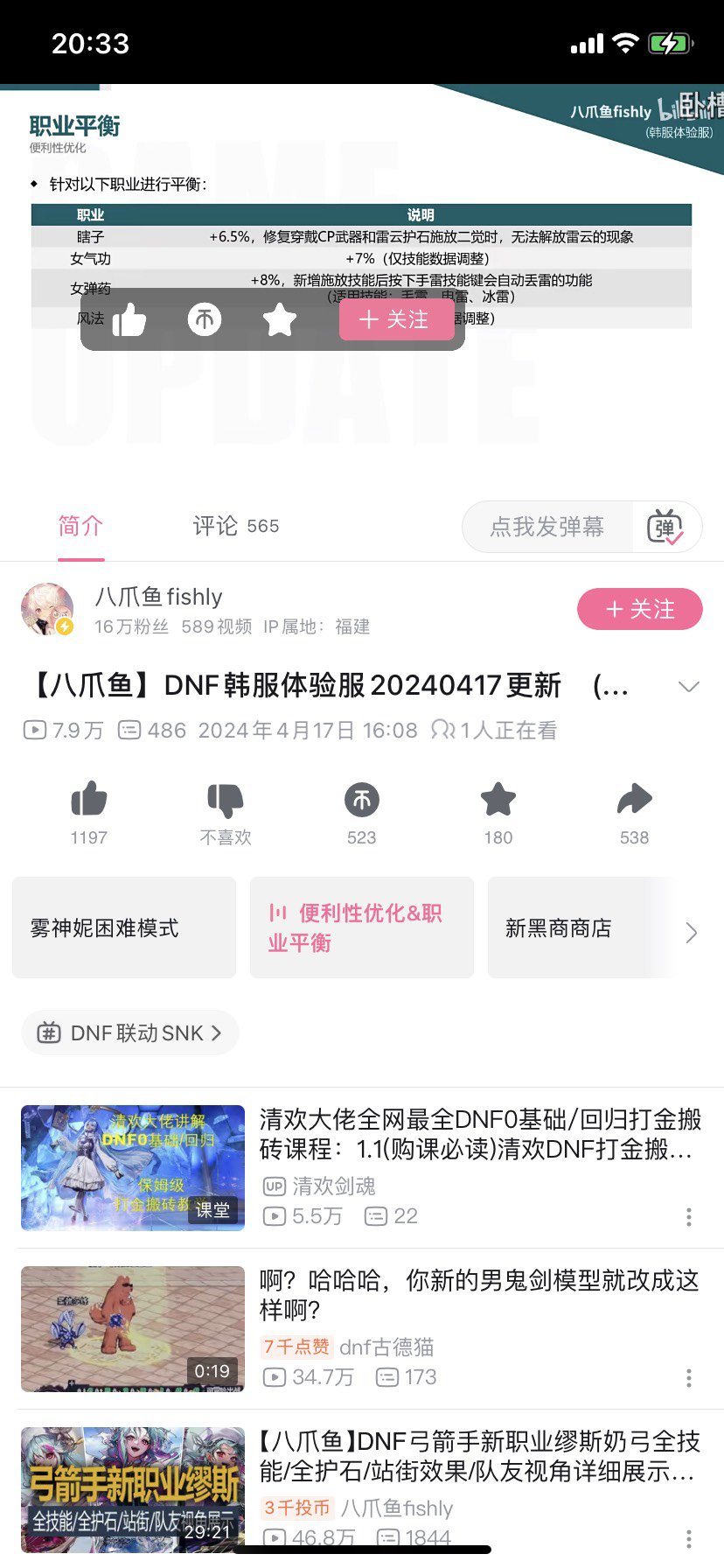
Task: Open more options for the dnf古德猫 video
Action: [x=689, y=1378]
